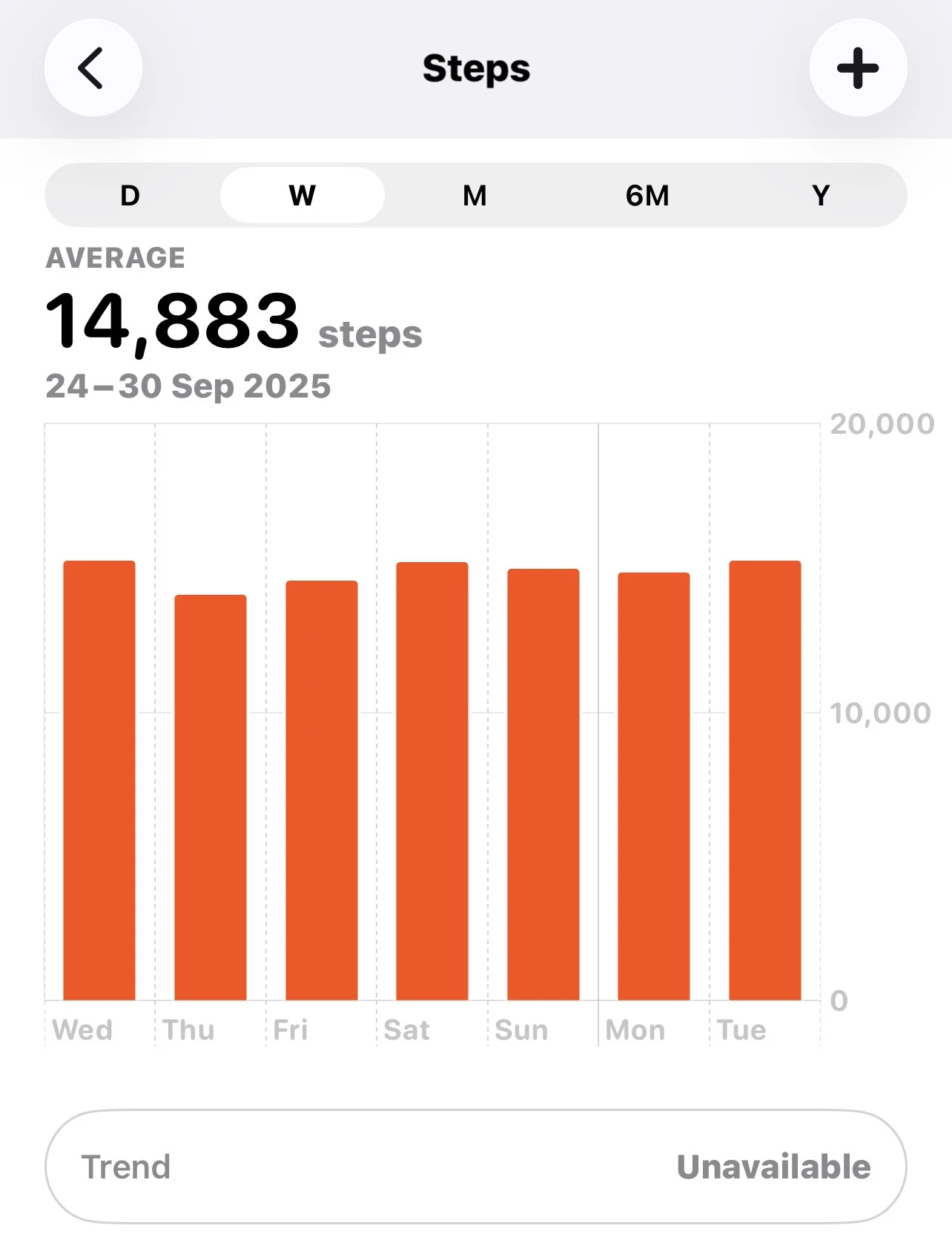Tap the Sunday steps bar
The image size is (952, 1260).
pyautogui.click(x=543, y=785)
